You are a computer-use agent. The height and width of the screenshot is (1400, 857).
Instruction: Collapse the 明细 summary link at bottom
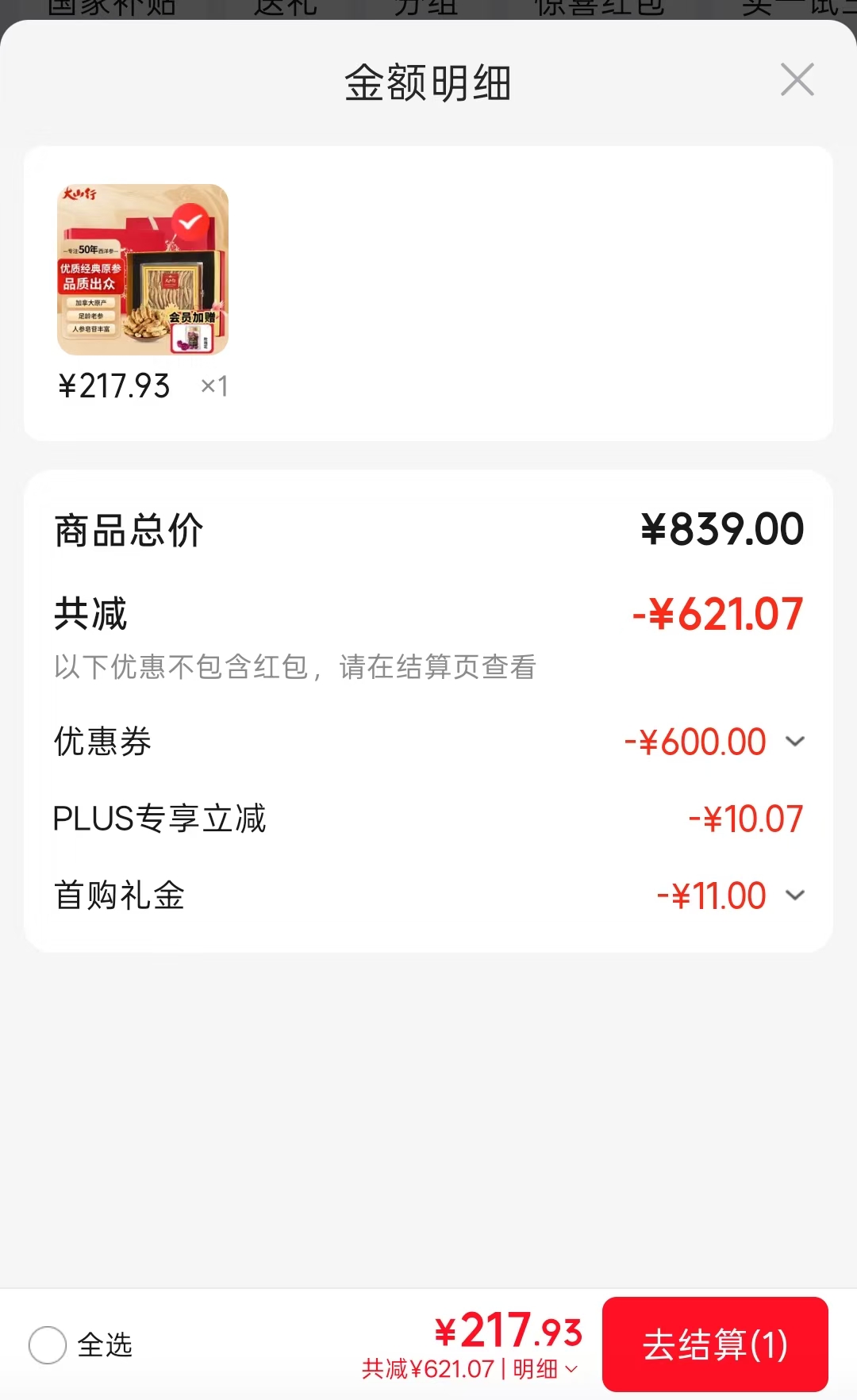coord(545,1369)
